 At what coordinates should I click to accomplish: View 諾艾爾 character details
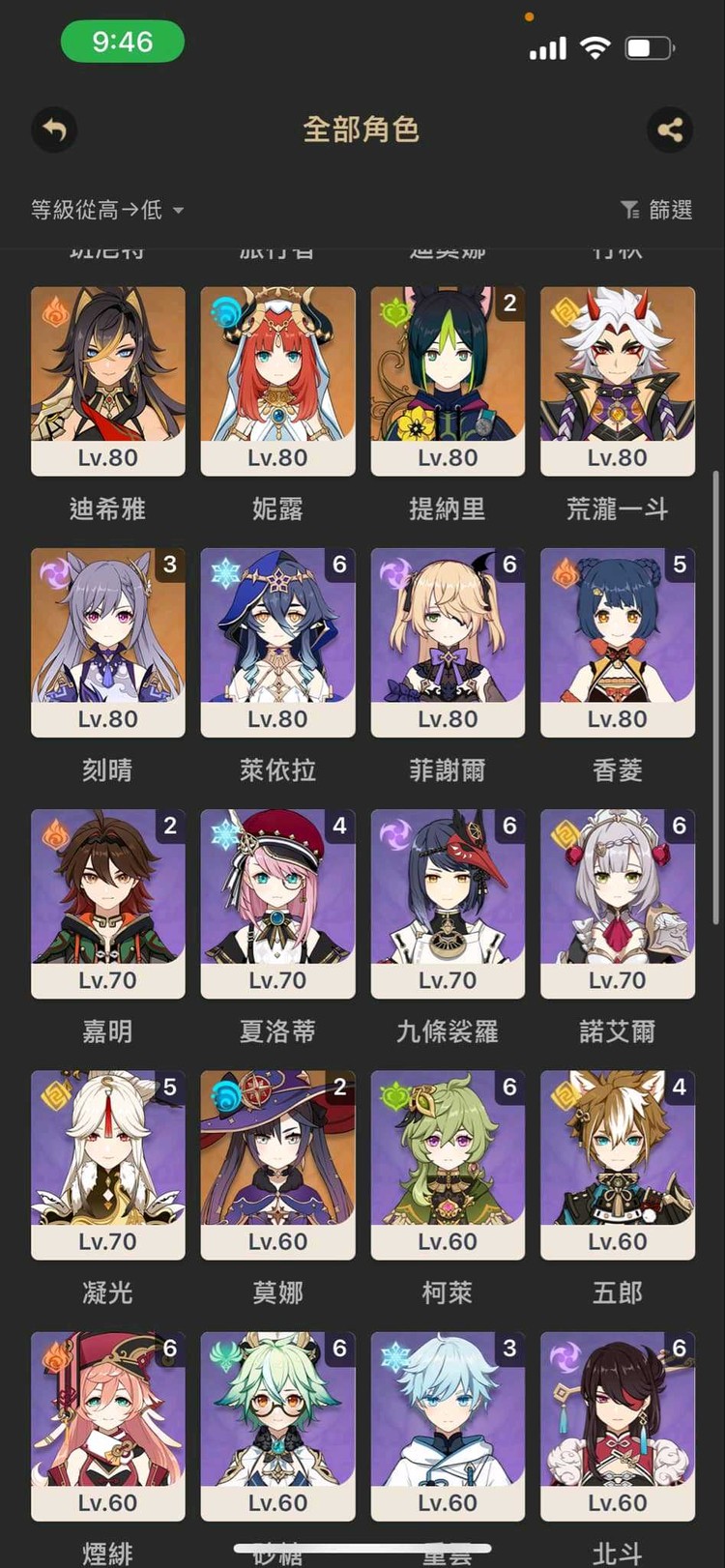617,903
